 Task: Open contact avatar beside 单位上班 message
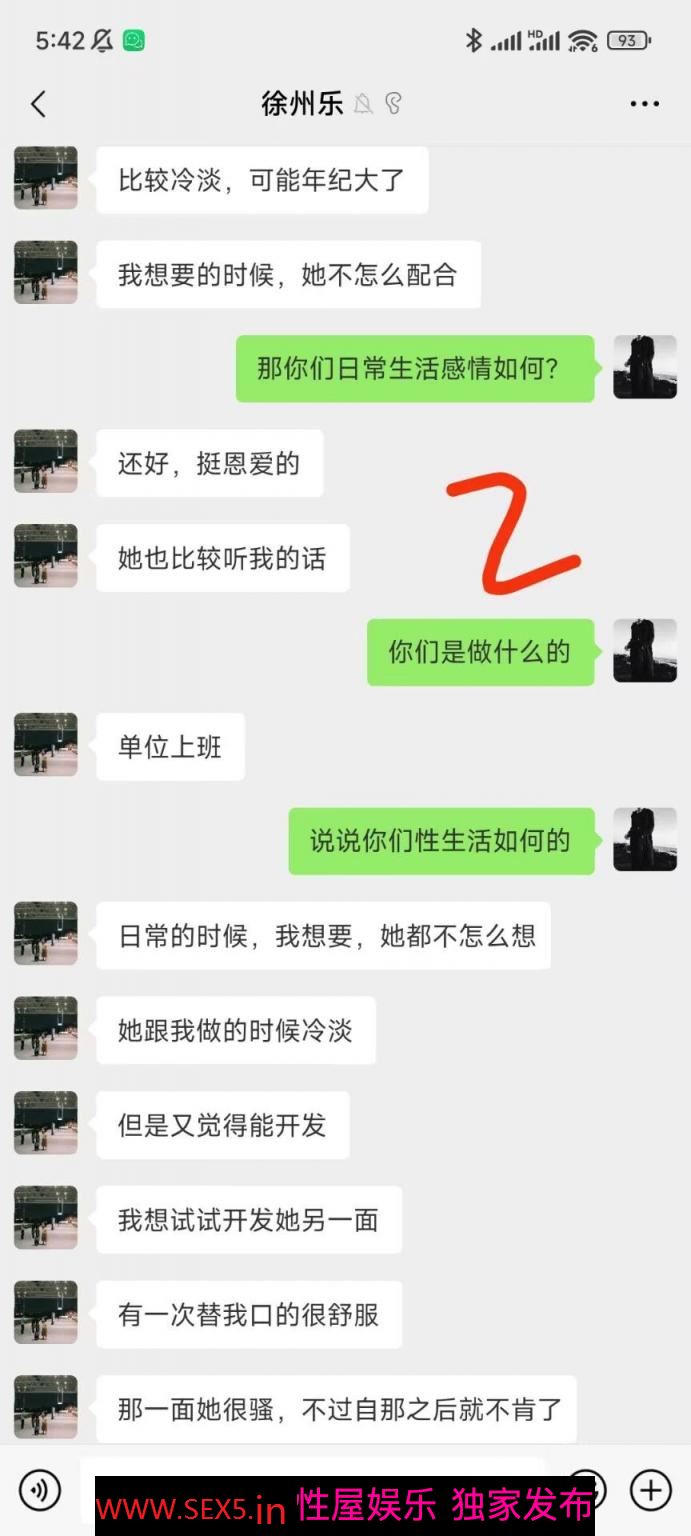tap(46, 745)
